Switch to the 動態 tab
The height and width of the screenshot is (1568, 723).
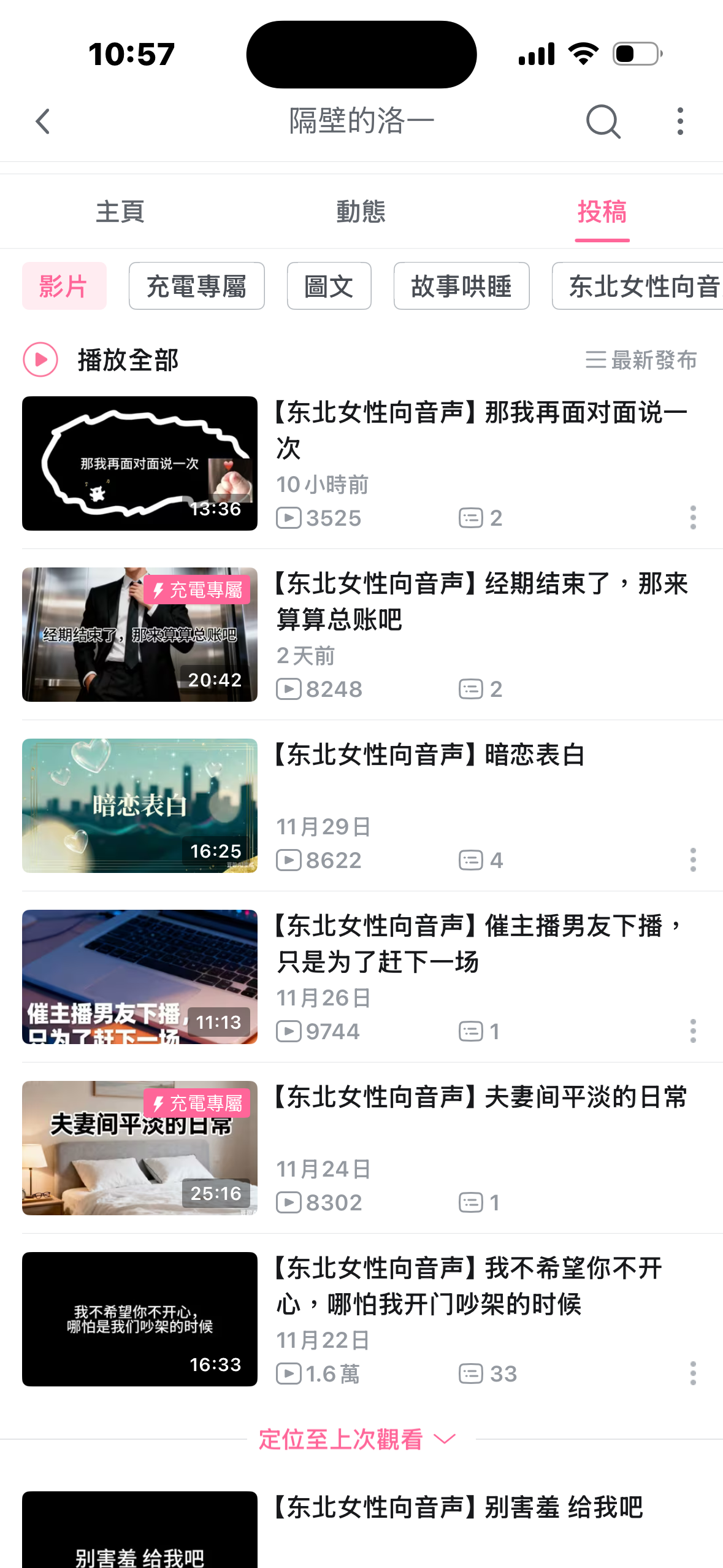[x=361, y=212]
